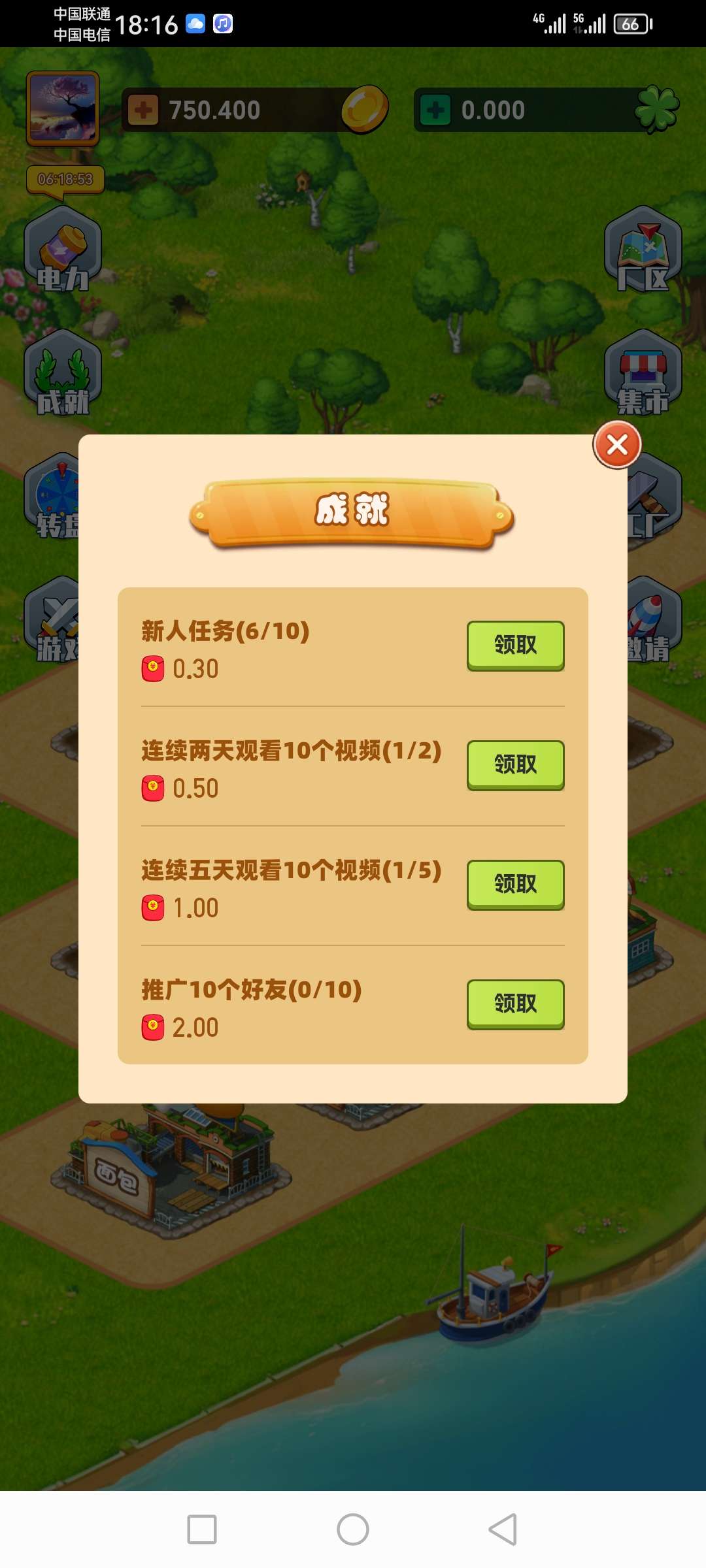Viewport: 706px width, 1568px height.
Task: Close the 成就 achievements dialog
Action: pos(617,445)
